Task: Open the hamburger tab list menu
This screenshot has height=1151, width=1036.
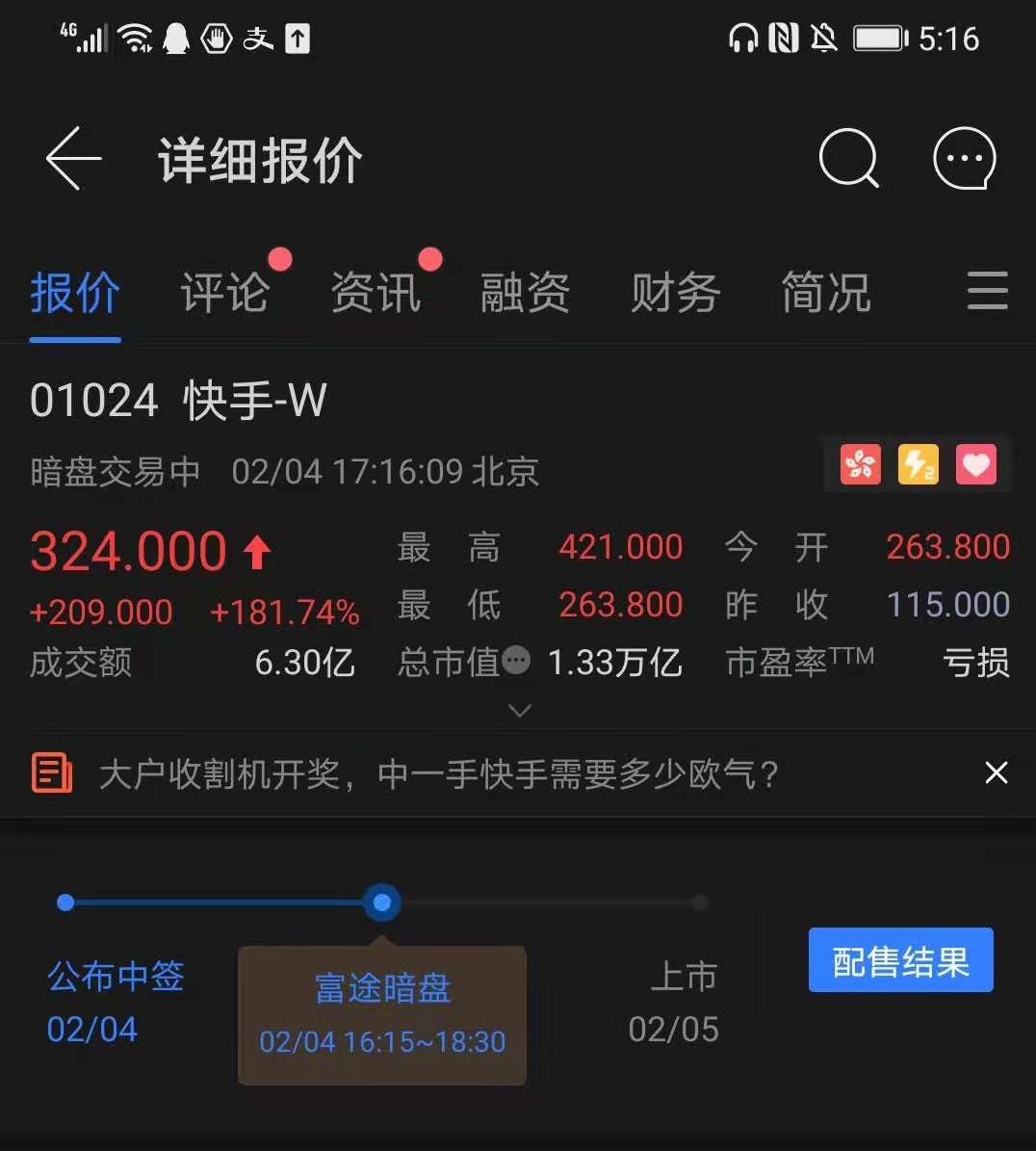Action: 987,294
